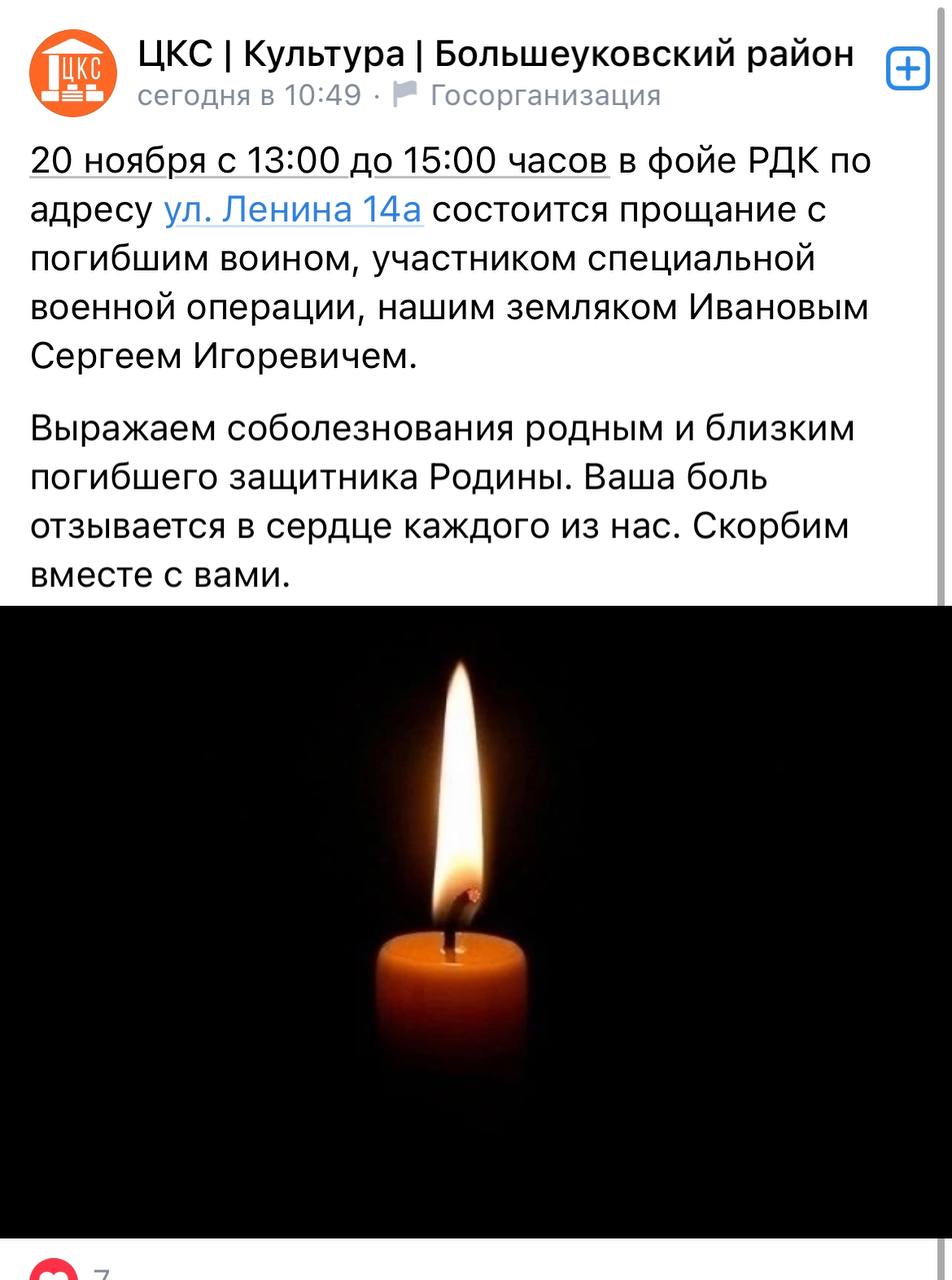Like the post with the heart icon
Screen dimensions: 952x1280
pos(52,1270)
